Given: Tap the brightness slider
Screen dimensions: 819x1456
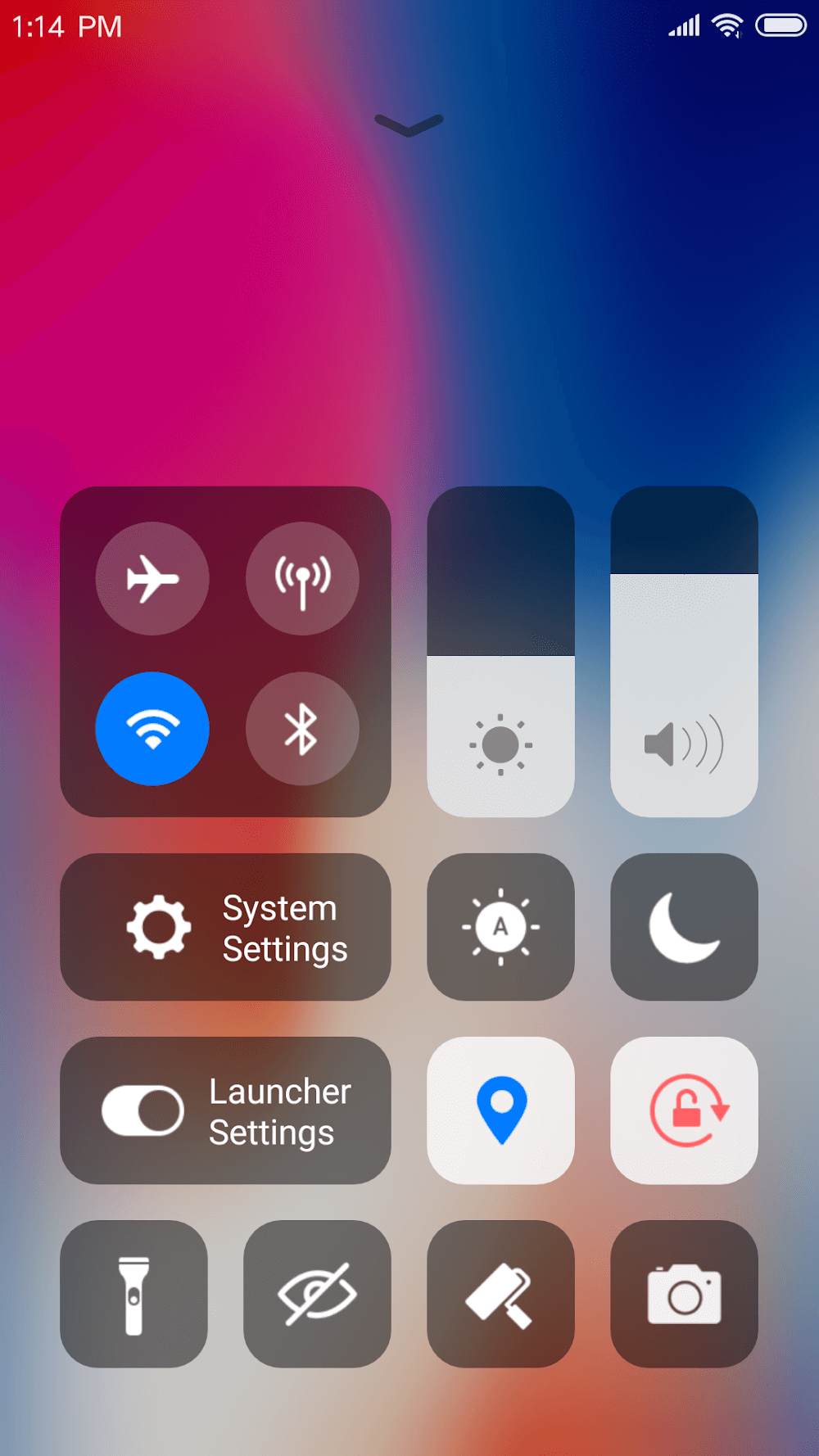Looking at the screenshot, I should tap(500, 652).
